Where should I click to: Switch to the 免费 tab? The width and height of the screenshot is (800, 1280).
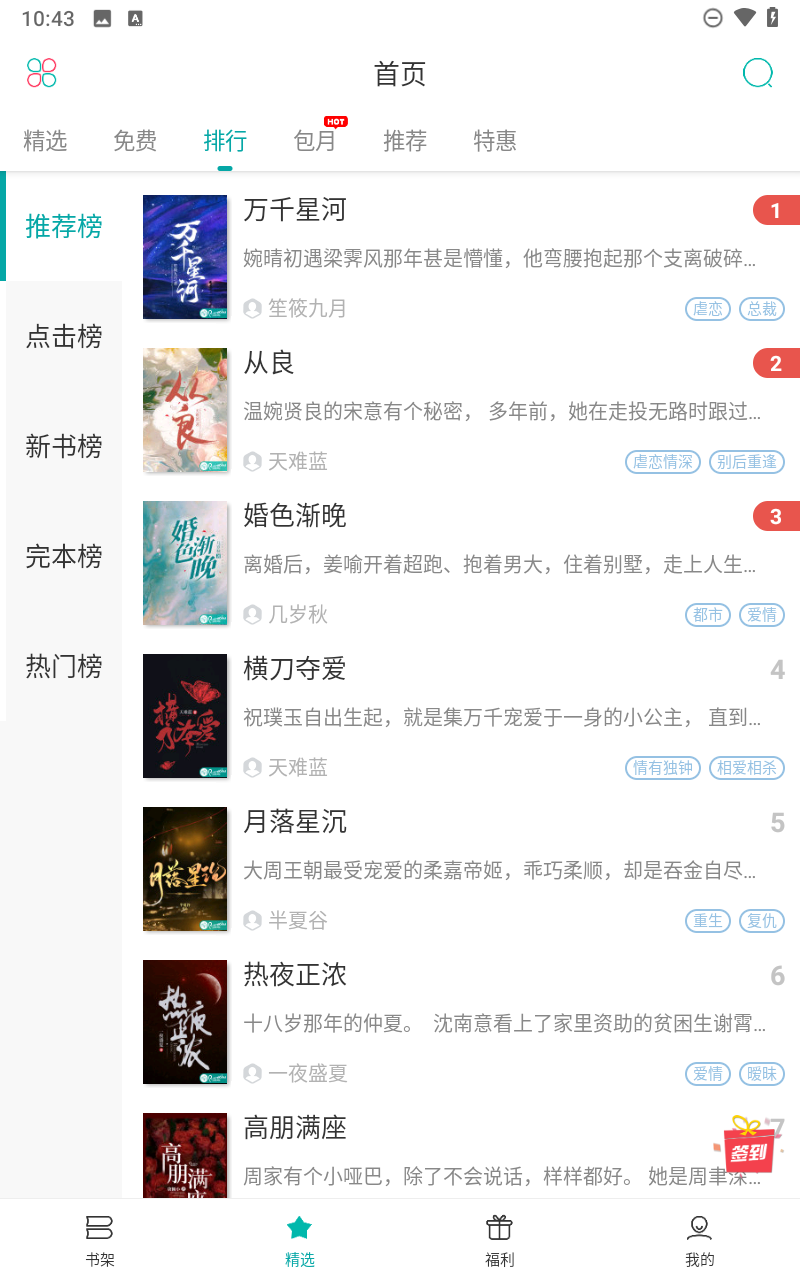(x=135, y=141)
